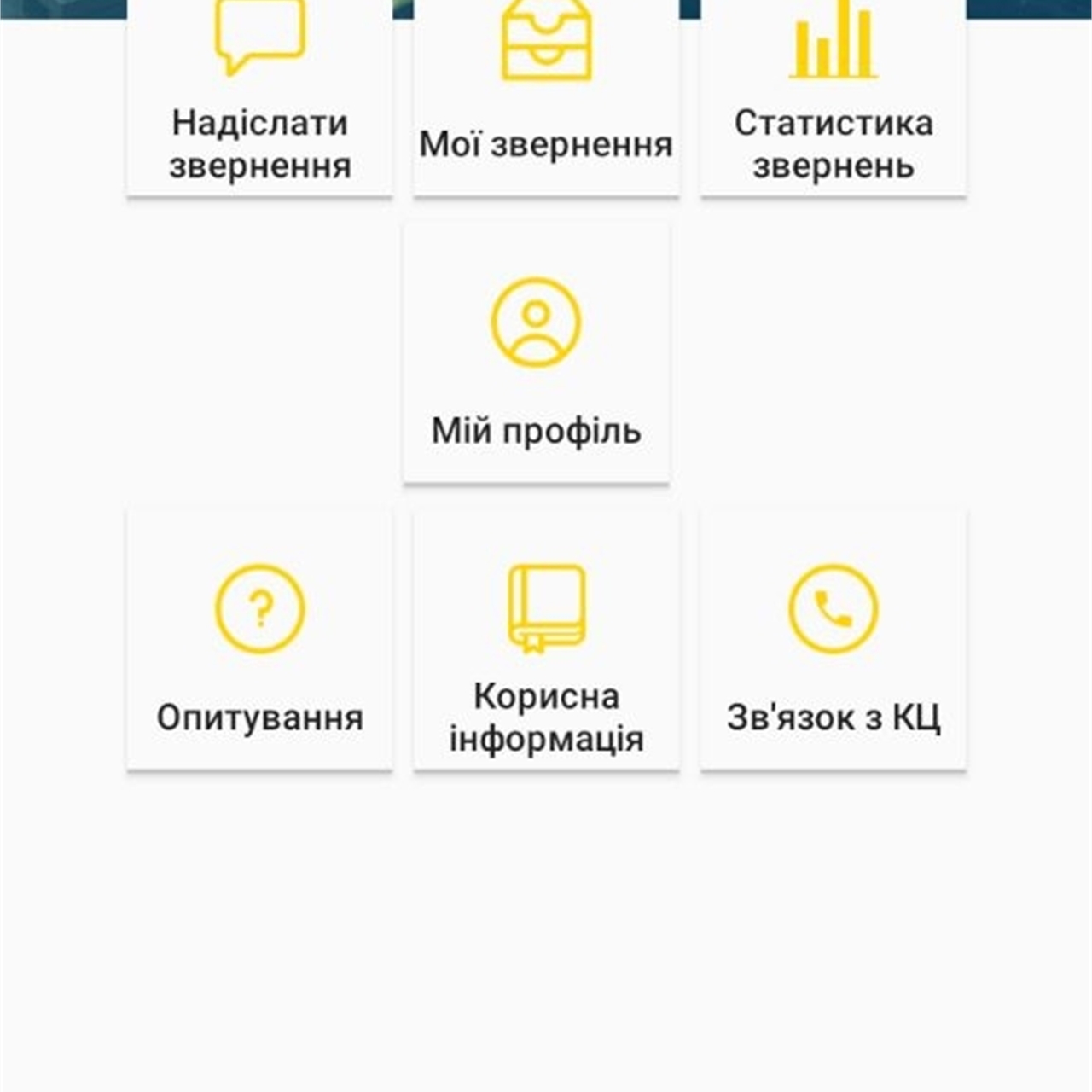
Task: View Статистика звернень
Action: (833, 98)
